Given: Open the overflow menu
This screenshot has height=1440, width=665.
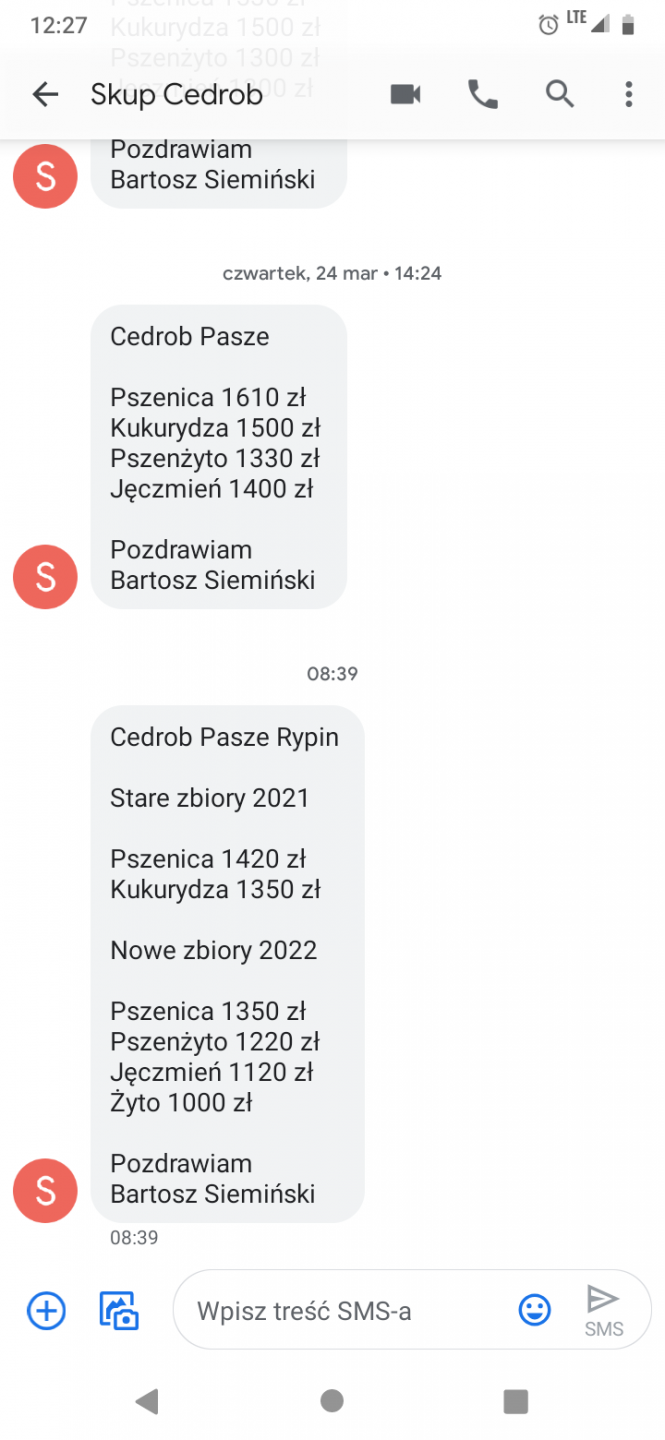Looking at the screenshot, I should coord(628,95).
